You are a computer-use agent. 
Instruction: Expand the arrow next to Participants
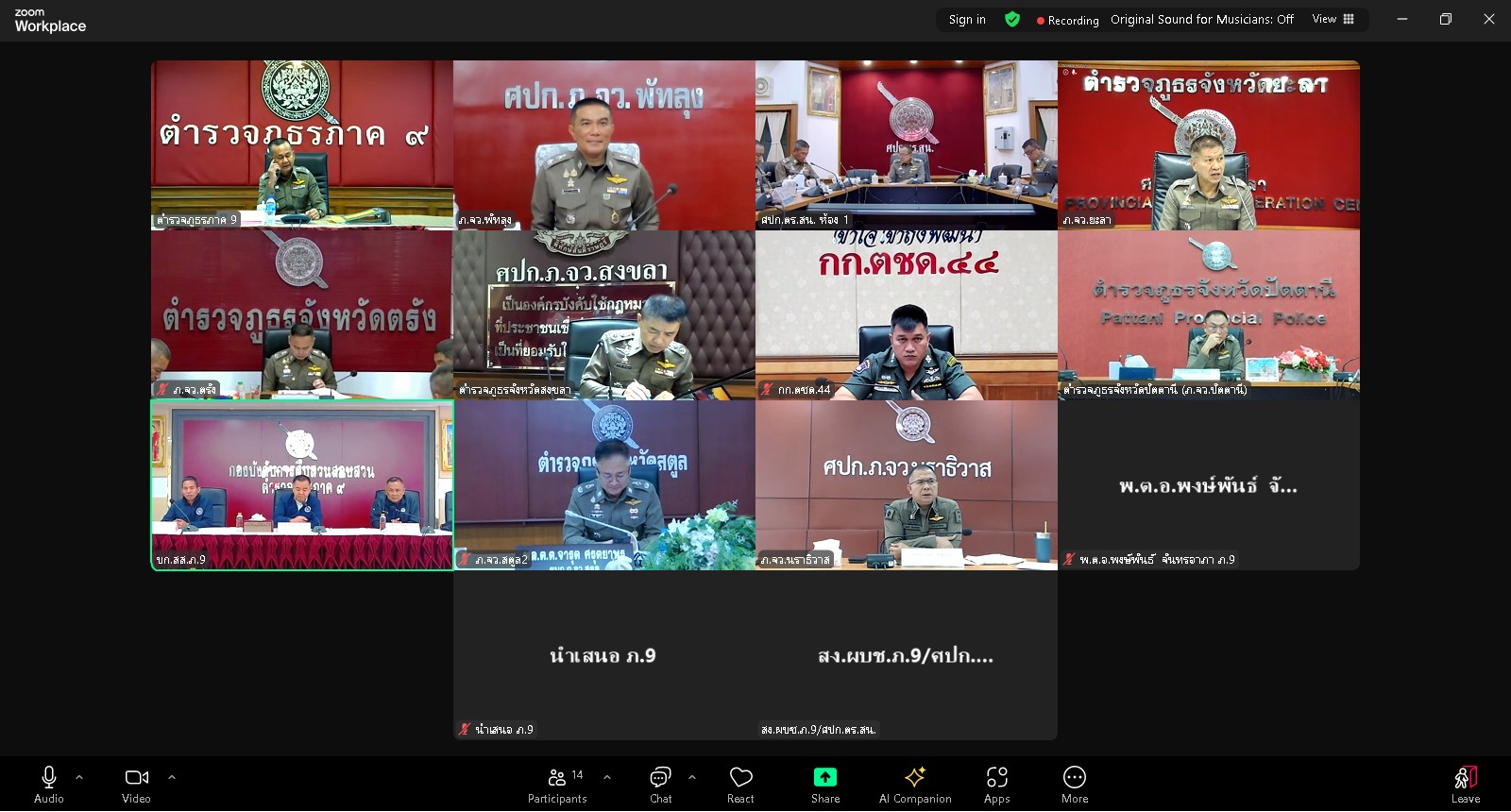tap(607, 777)
